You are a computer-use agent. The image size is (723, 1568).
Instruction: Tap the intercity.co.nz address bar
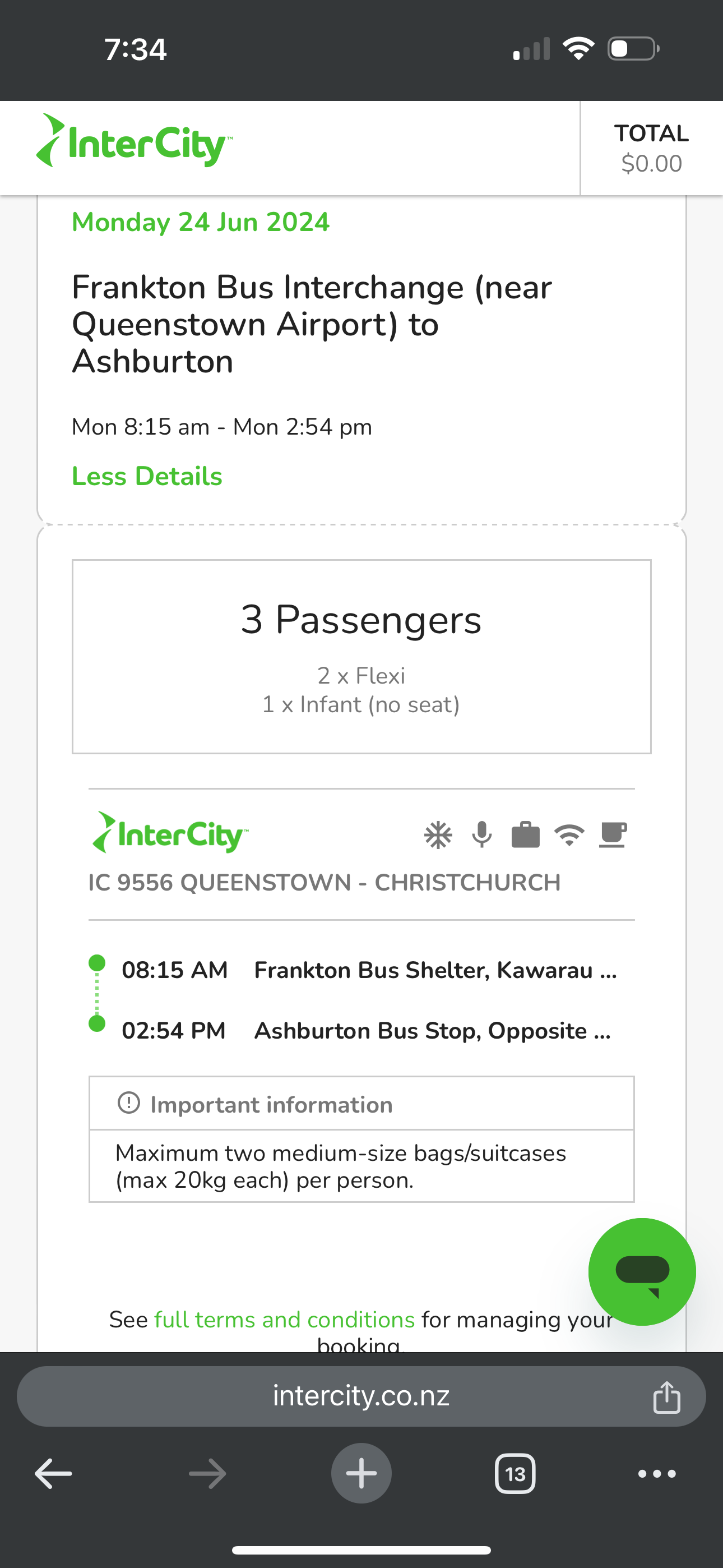[361, 1396]
